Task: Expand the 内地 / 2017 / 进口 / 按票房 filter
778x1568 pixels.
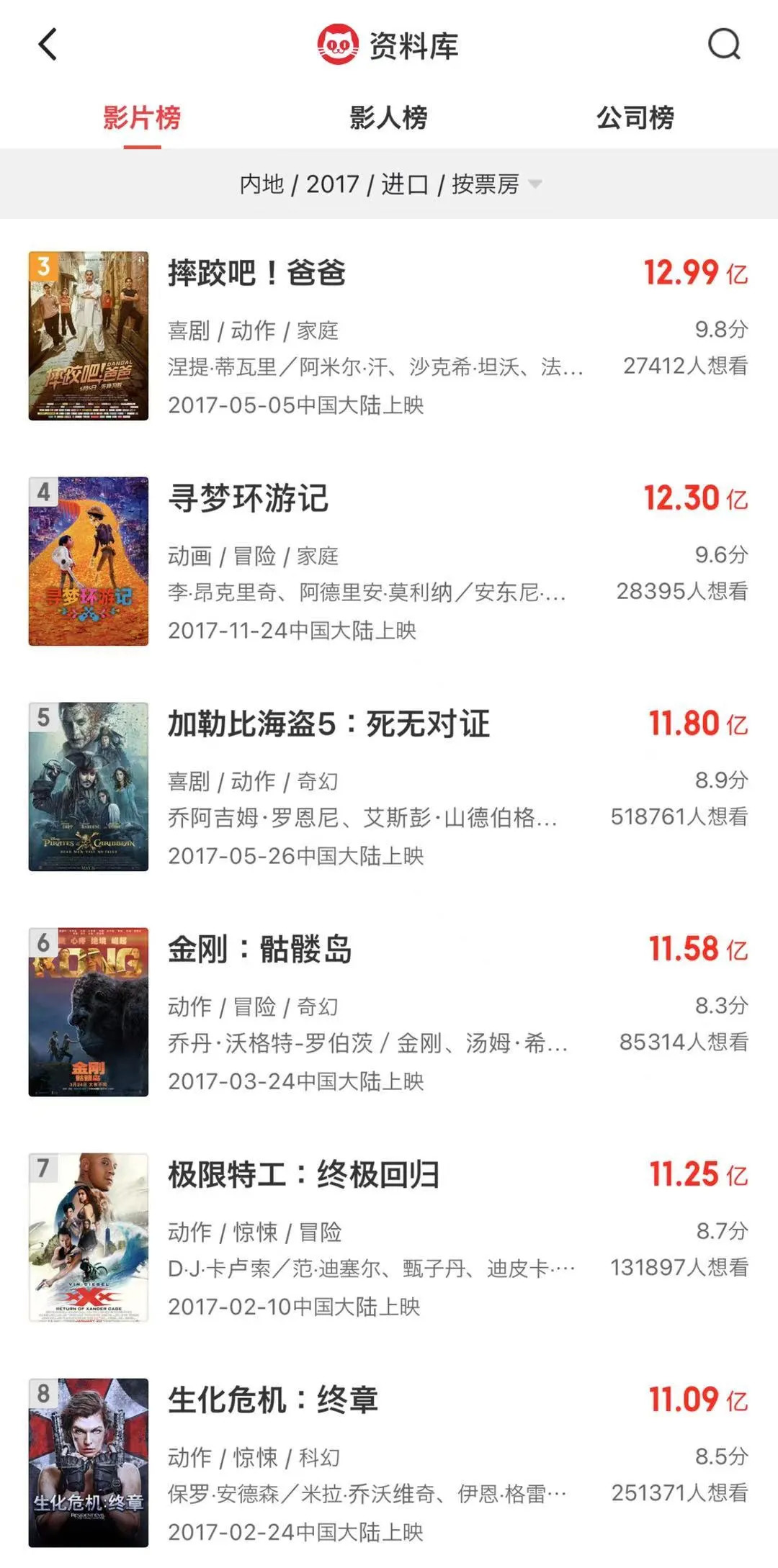Action: 389,184
